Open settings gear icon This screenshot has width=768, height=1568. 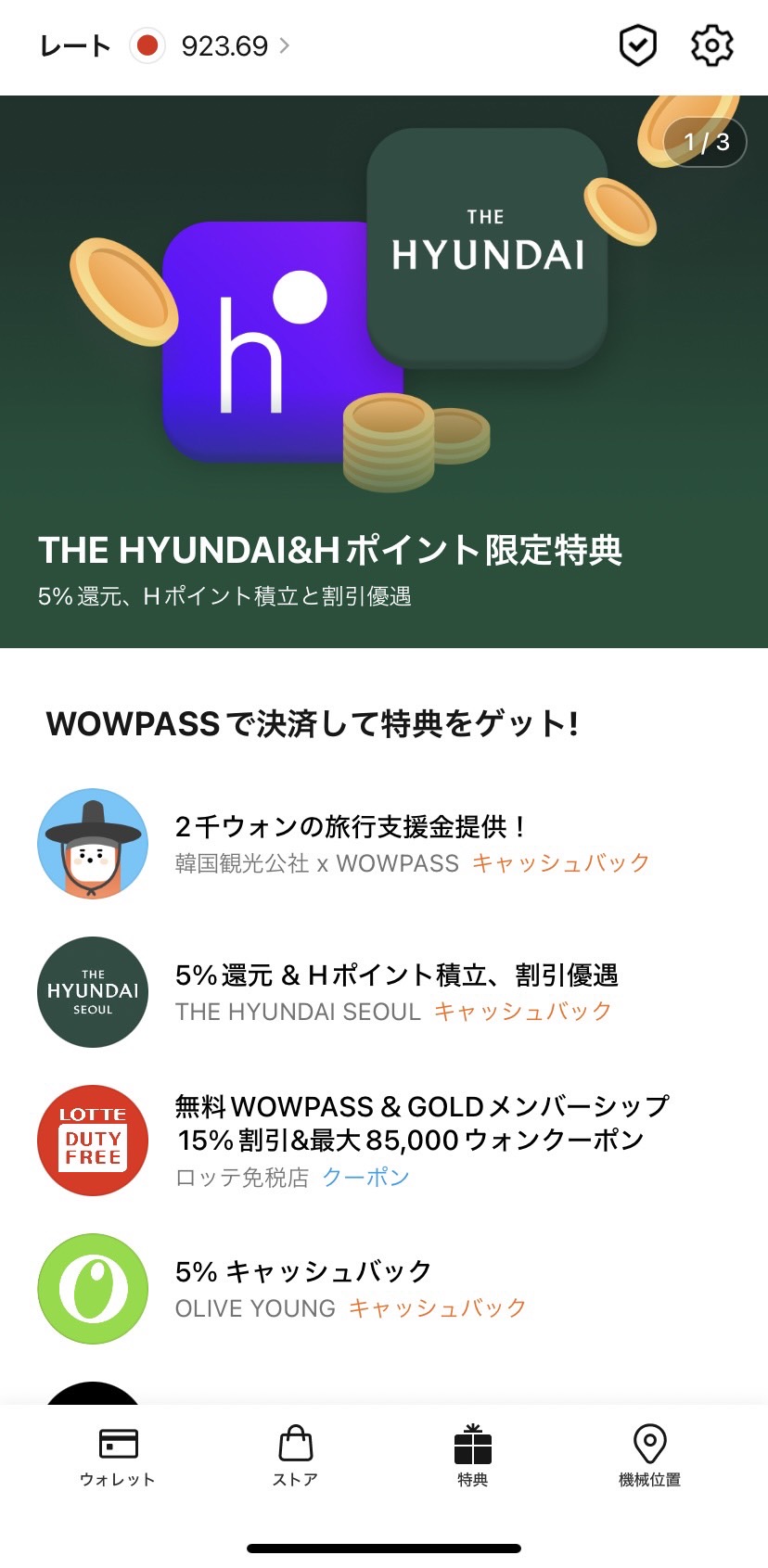click(x=711, y=45)
